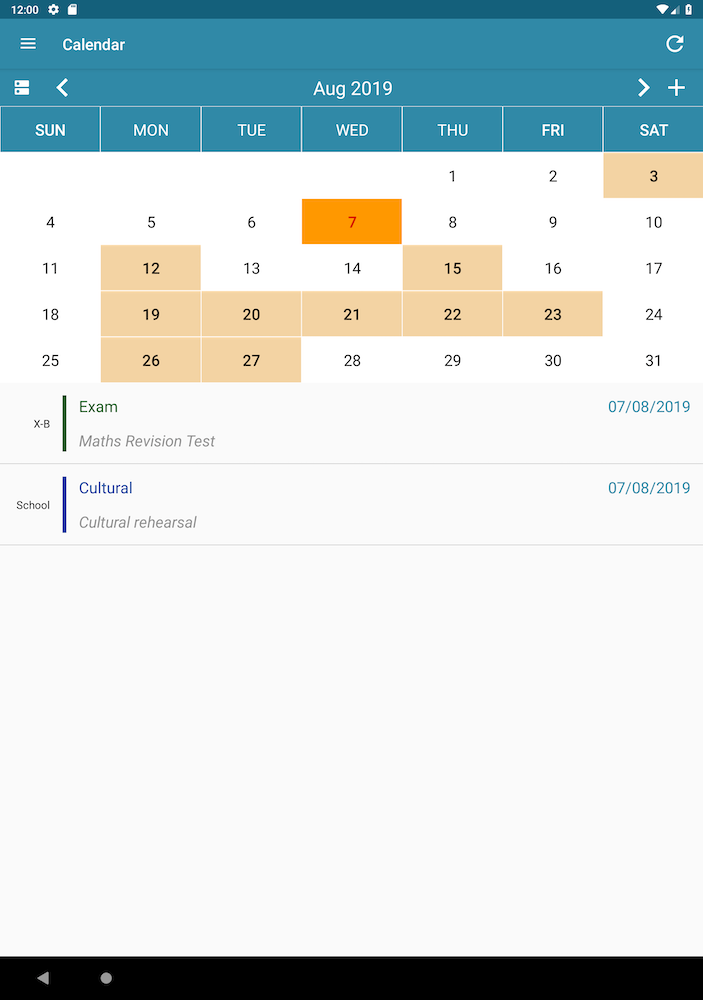This screenshot has width=703, height=1000.
Task: Select August 15 on the calendar
Action: pyautogui.click(x=452, y=268)
